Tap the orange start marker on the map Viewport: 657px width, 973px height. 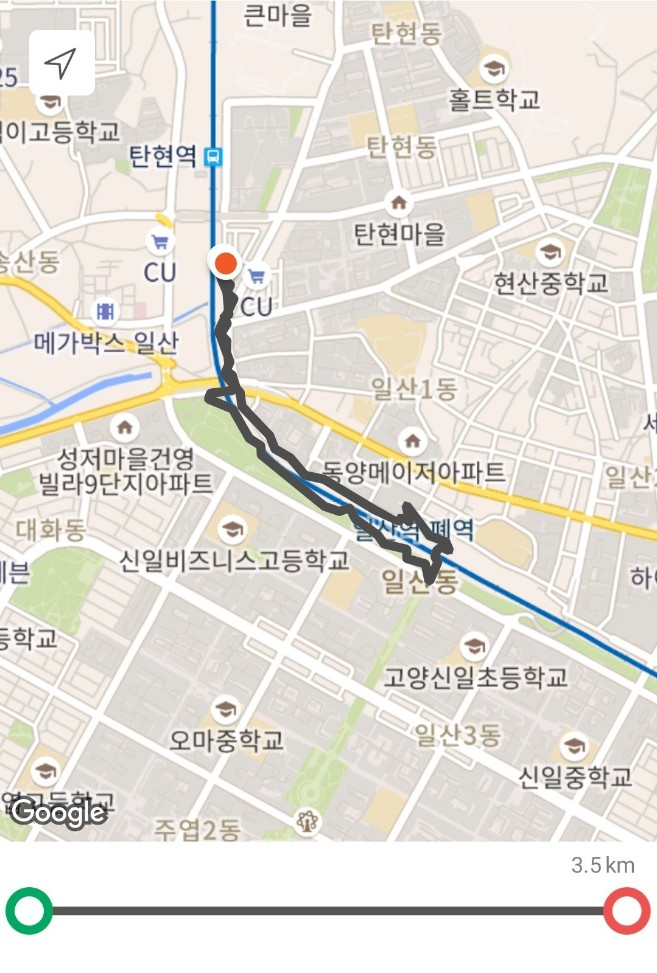click(226, 263)
